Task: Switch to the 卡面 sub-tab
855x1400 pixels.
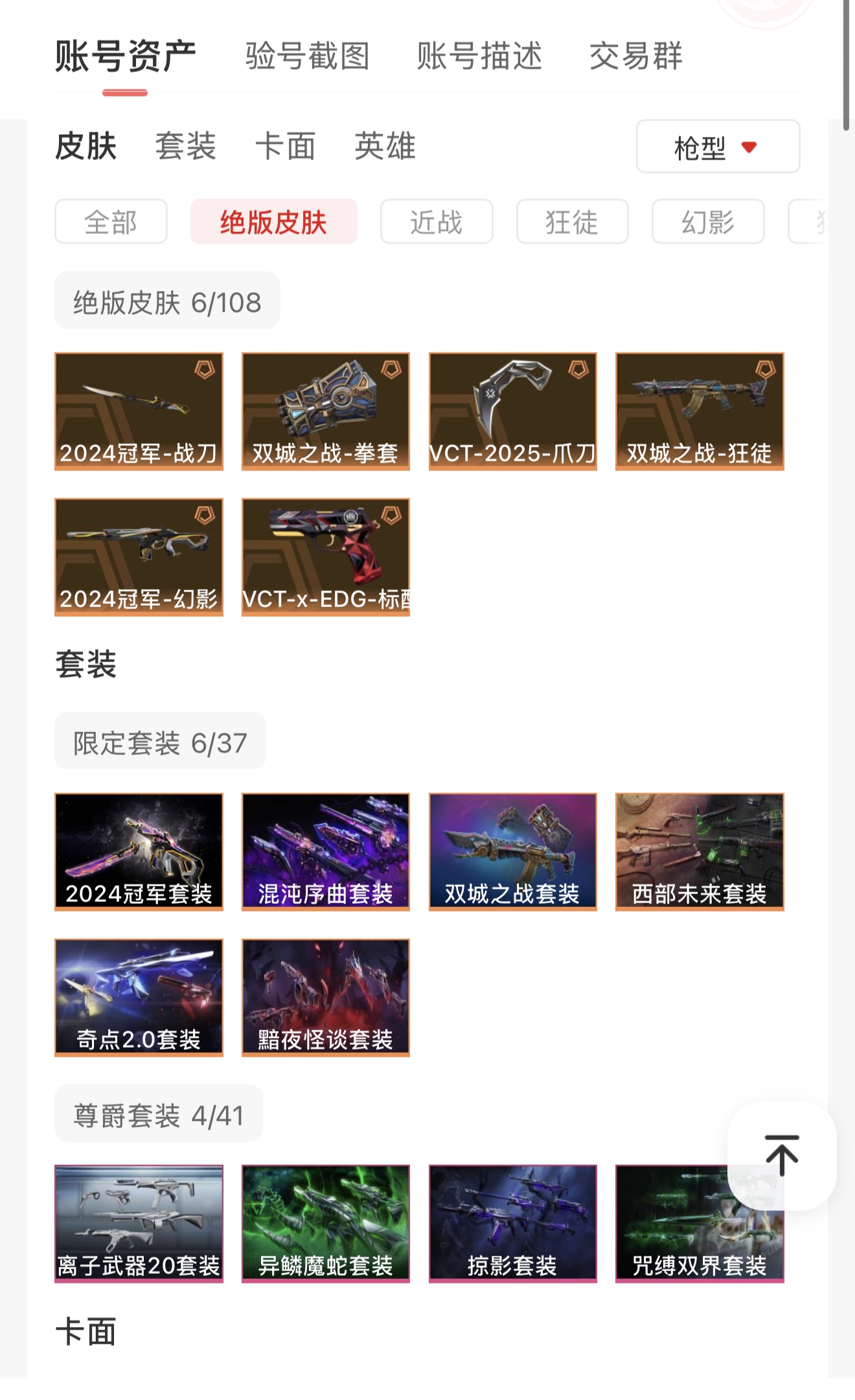Action: pos(286,146)
